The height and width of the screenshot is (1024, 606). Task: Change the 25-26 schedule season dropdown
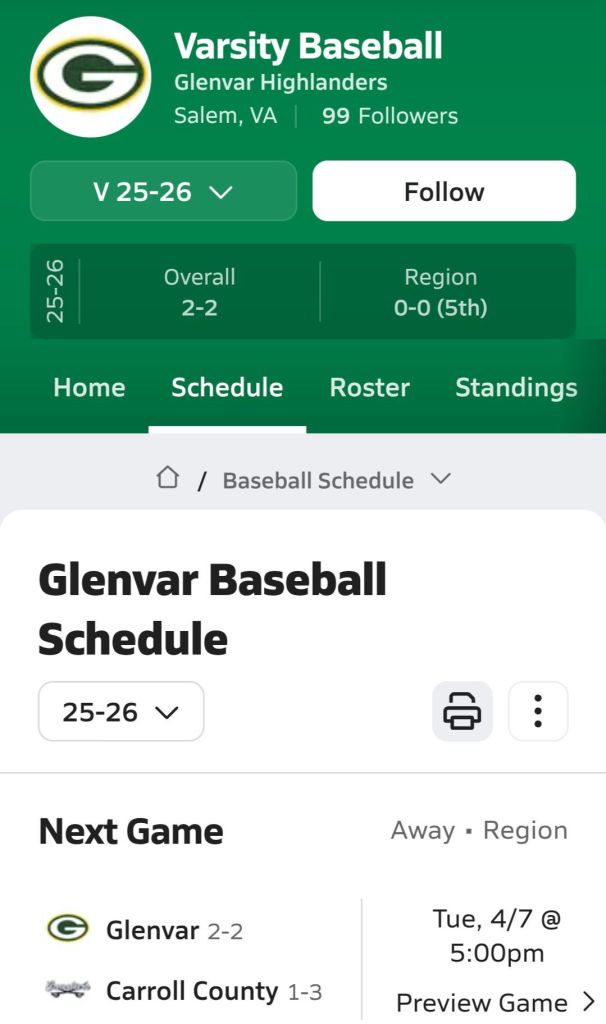pos(121,711)
